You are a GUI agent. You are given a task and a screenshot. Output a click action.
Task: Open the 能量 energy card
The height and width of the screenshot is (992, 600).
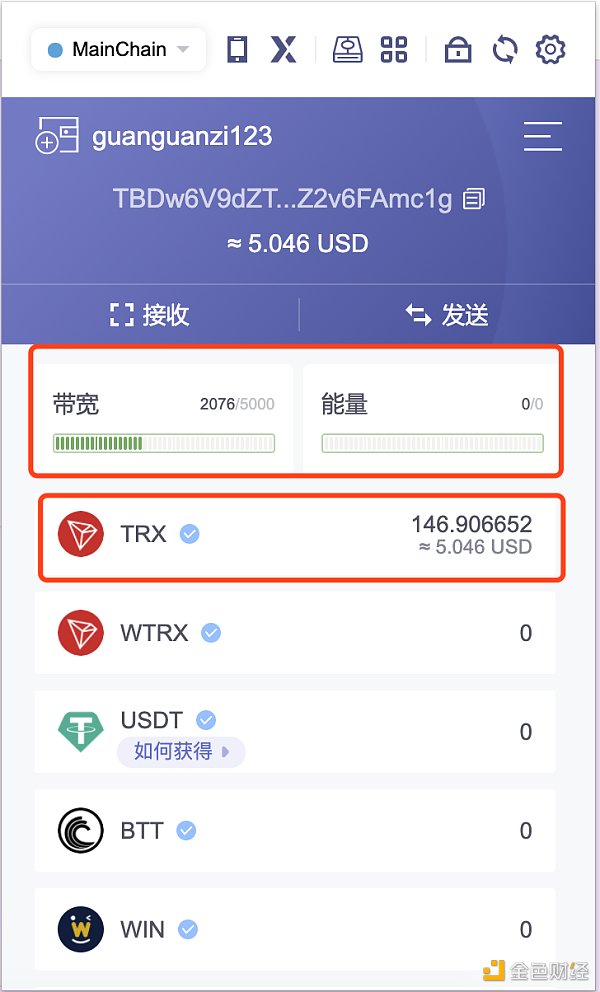click(431, 420)
